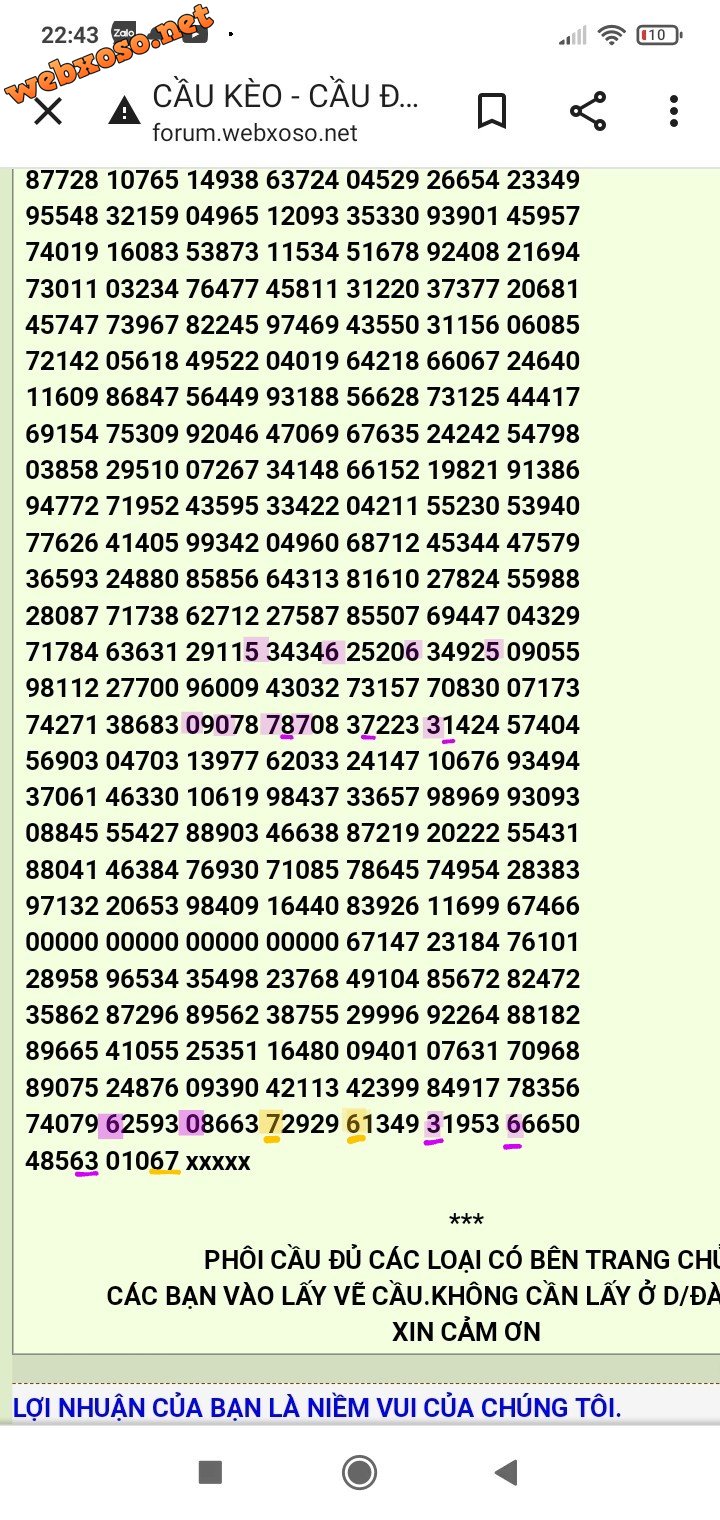Image resolution: width=720 pixels, height=1520 pixels.
Task: Bookmark this forum page
Action: pos(492,111)
